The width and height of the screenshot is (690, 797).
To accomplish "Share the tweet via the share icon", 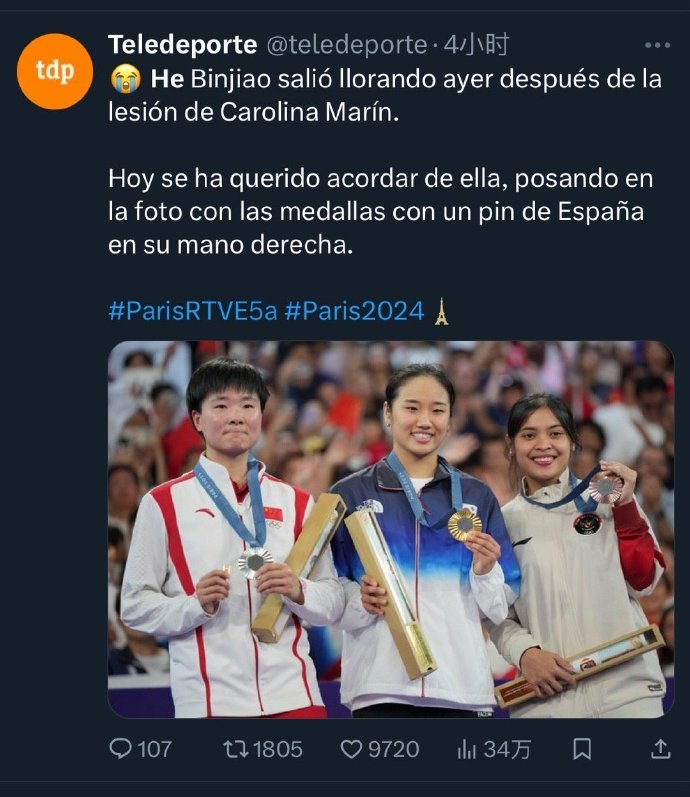I will coord(660,749).
